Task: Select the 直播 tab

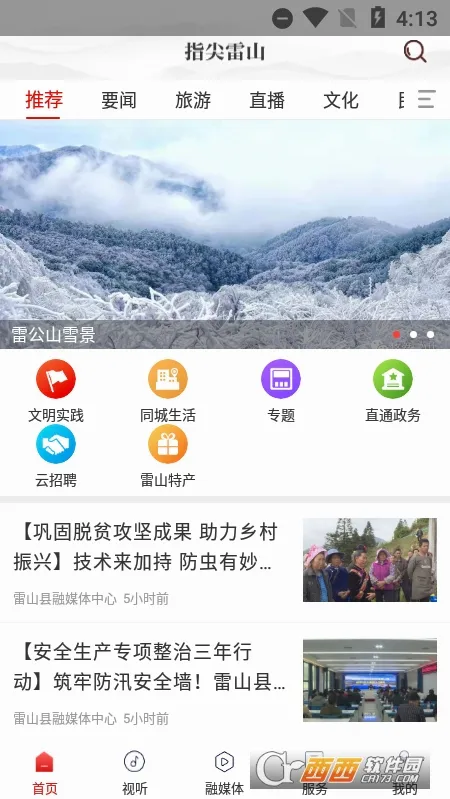Action: [267, 100]
